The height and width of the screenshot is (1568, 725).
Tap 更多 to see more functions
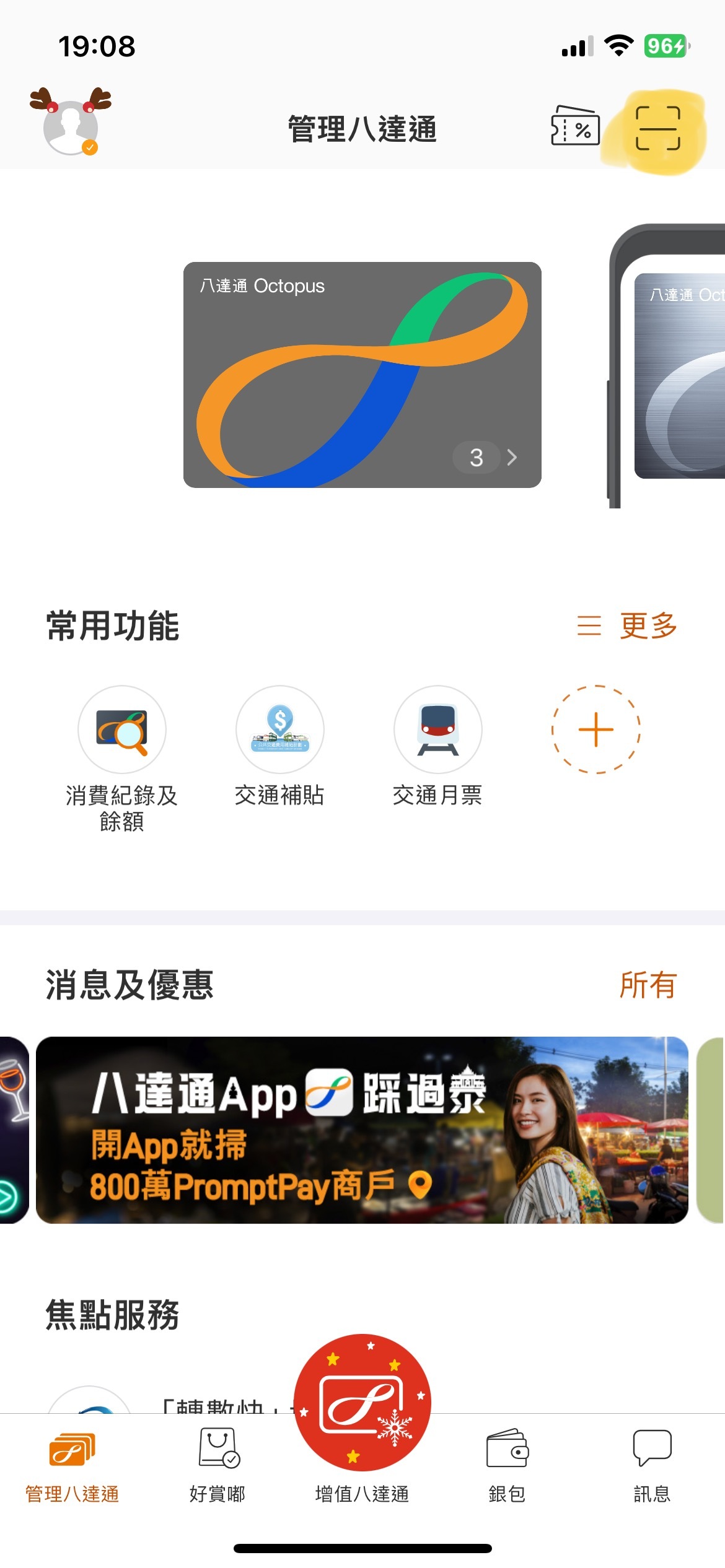point(626,625)
